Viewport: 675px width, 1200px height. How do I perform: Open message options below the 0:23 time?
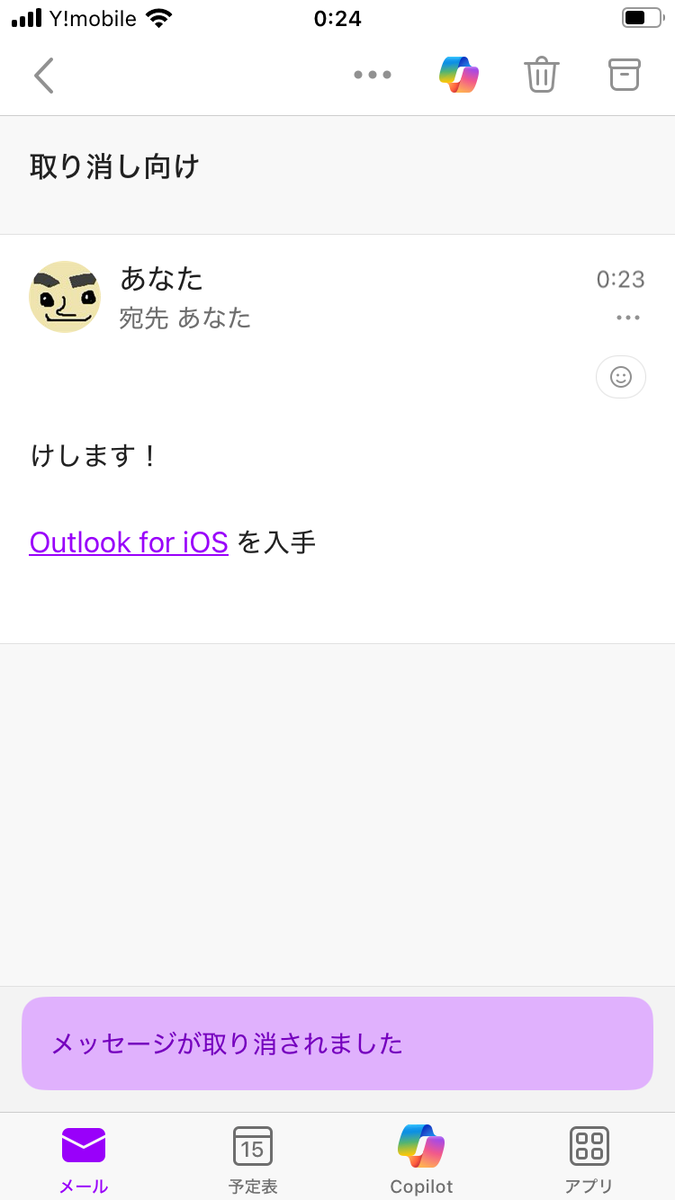(x=628, y=318)
